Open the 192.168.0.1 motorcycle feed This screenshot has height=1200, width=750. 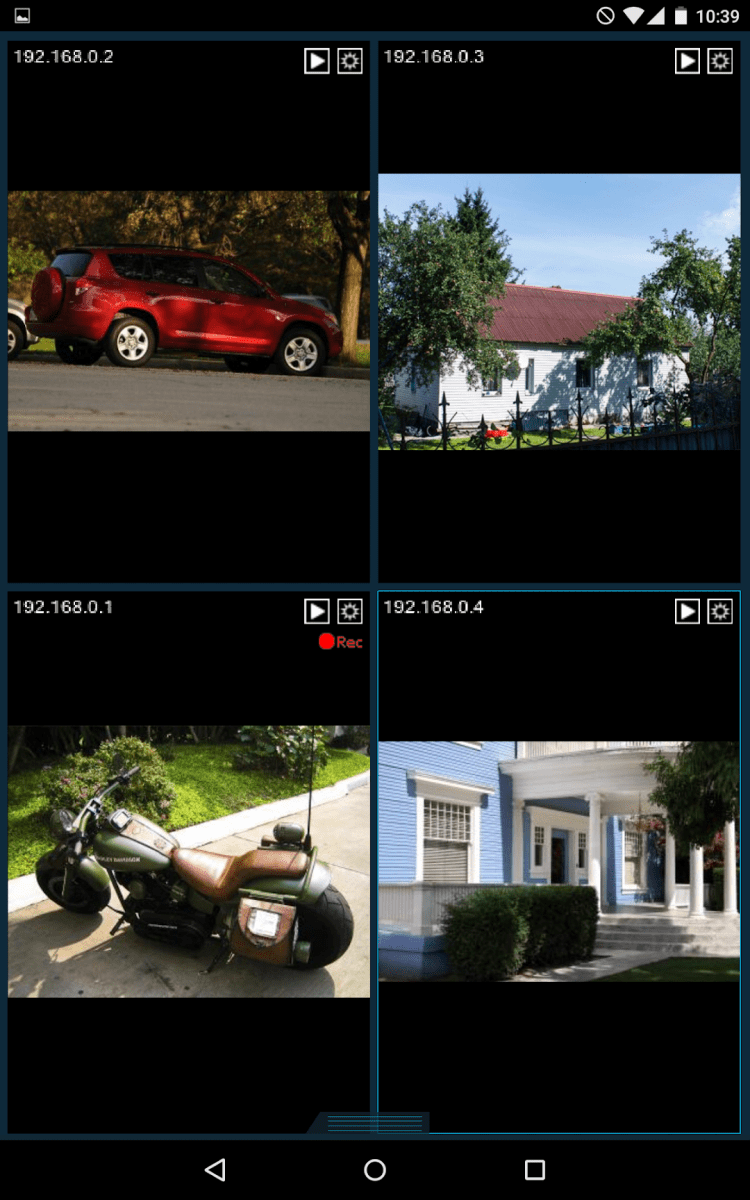pos(189,861)
